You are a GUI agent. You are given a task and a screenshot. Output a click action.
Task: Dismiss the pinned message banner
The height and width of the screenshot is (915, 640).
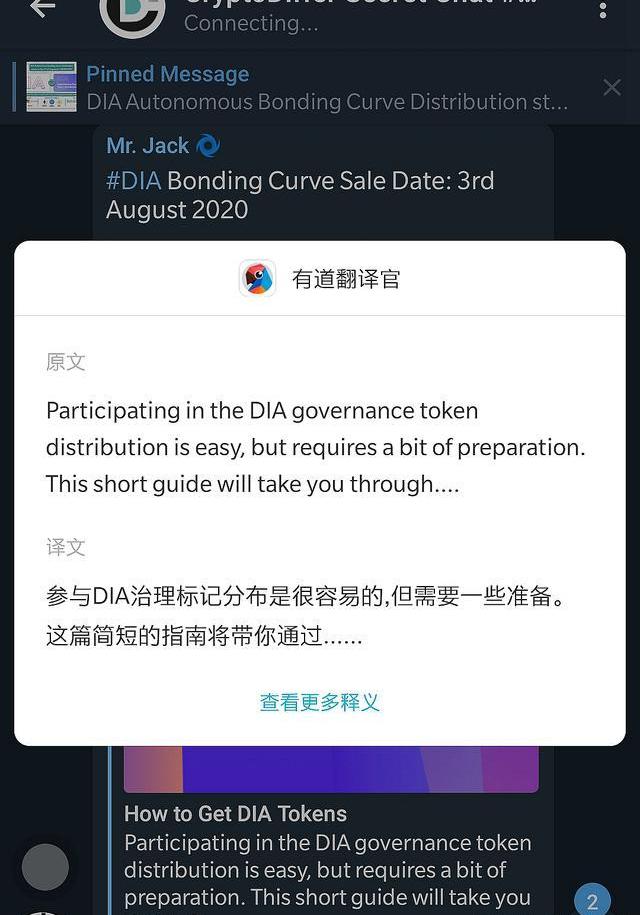(612, 88)
